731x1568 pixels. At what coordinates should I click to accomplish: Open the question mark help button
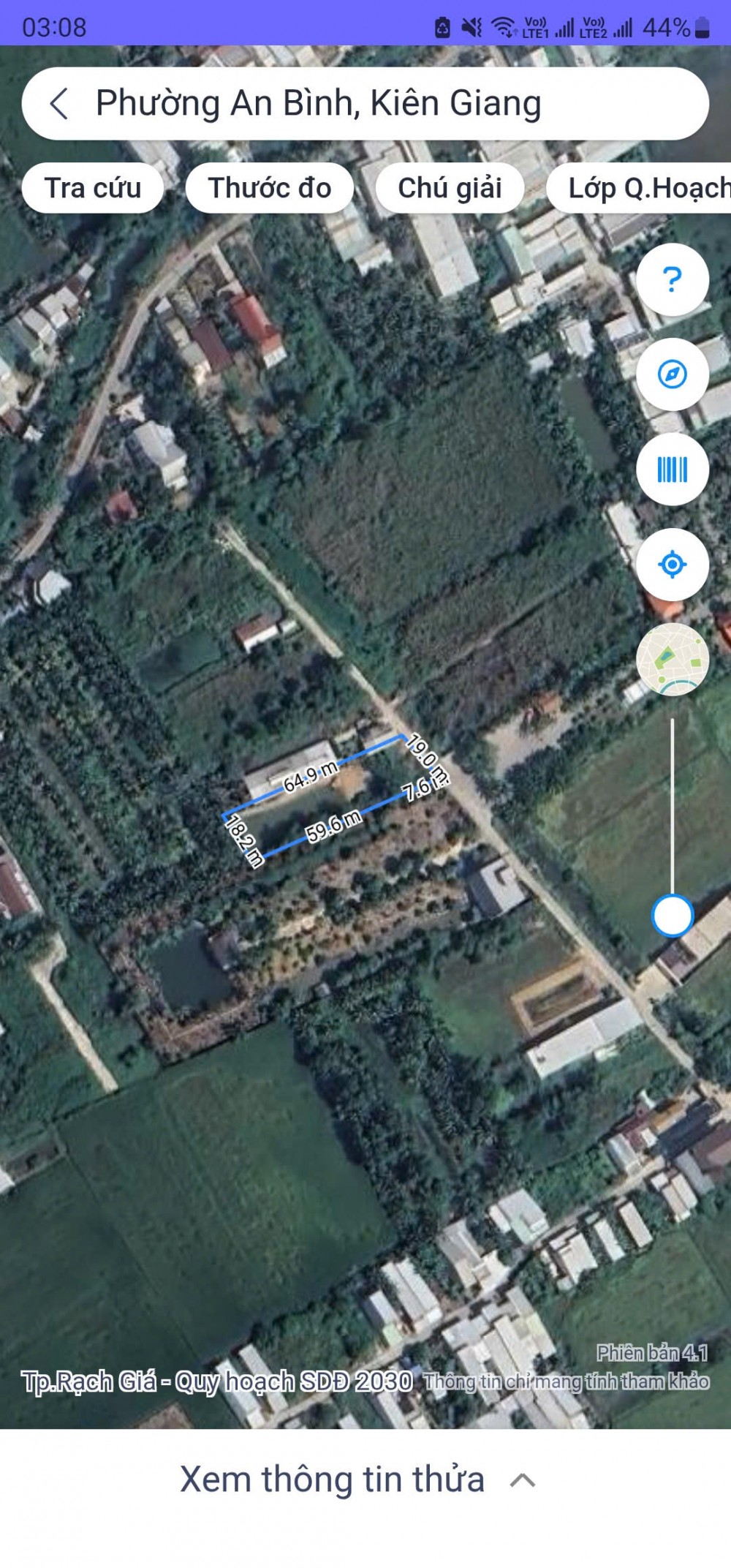click(x=672, y=279)
